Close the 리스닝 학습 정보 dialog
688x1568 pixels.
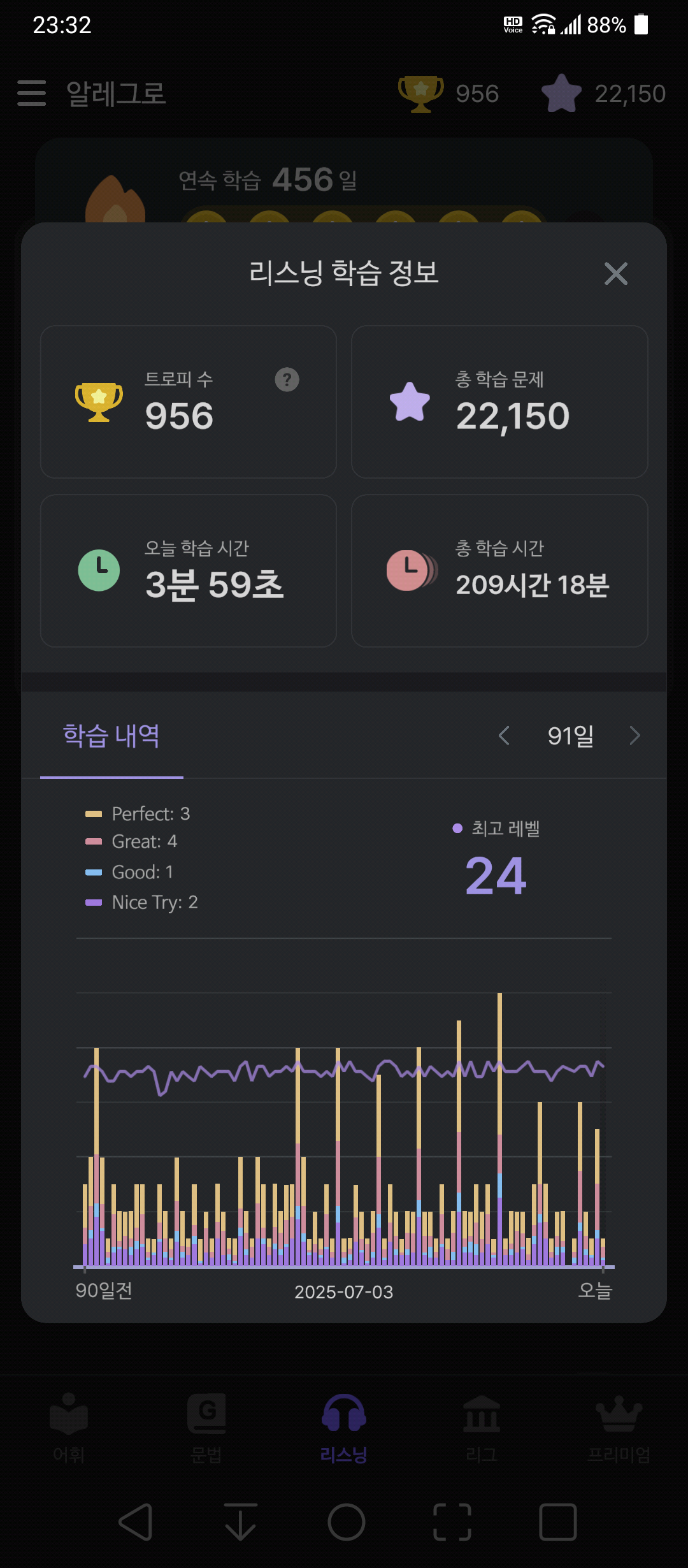click(x=616, y=273)
